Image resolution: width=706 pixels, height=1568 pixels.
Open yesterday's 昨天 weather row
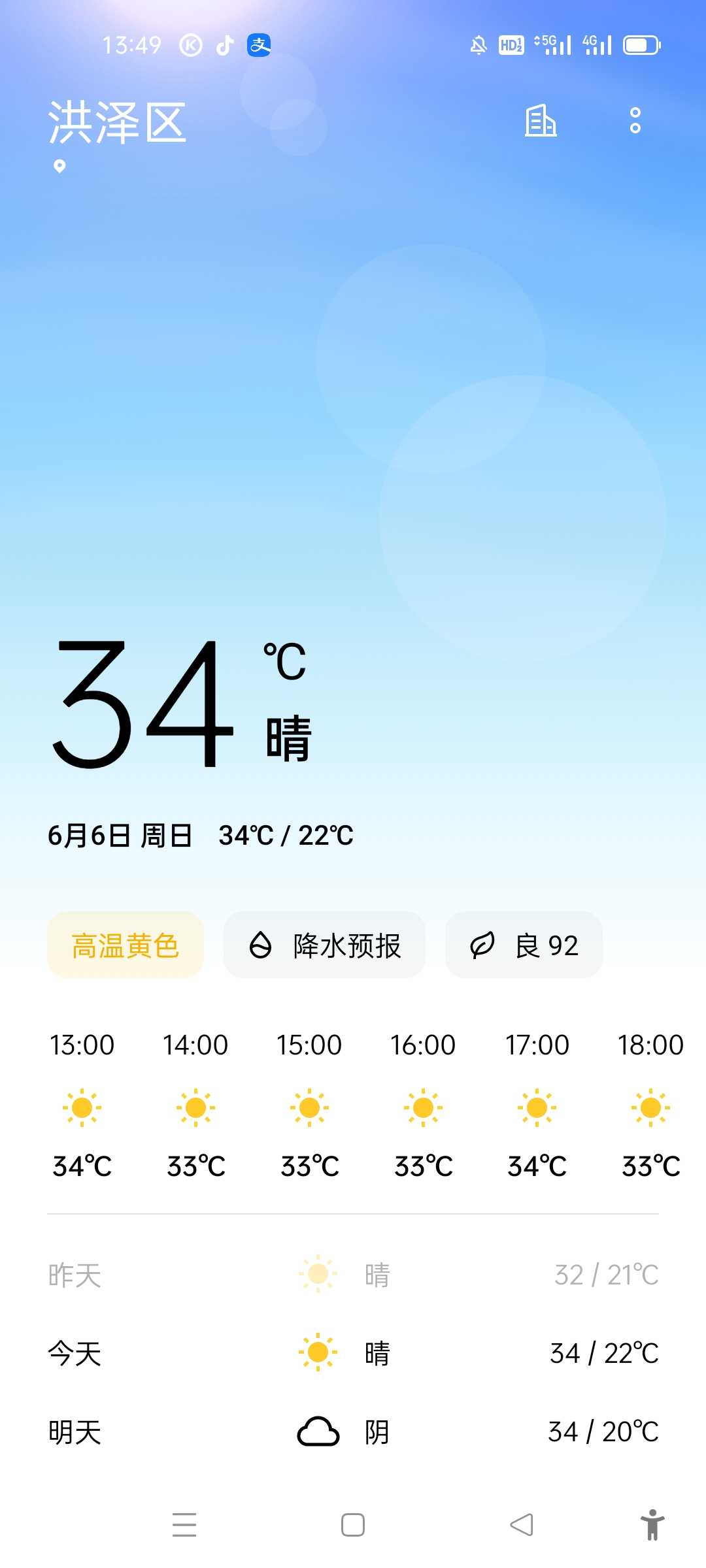pyautogui.click(x=353, y=1275)
